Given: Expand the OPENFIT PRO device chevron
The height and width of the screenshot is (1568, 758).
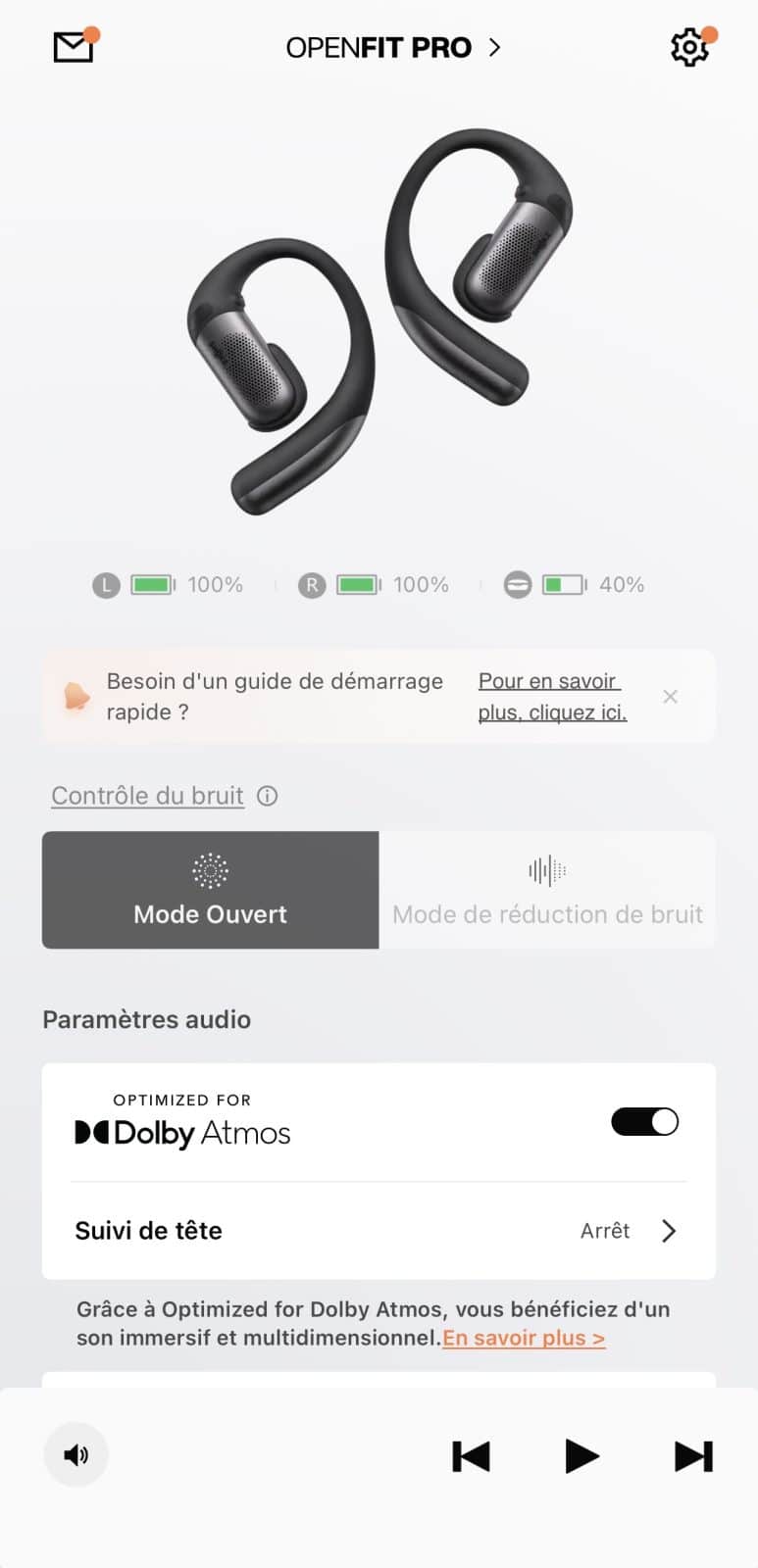Looking at the screenshot, I should pos(495,46).
